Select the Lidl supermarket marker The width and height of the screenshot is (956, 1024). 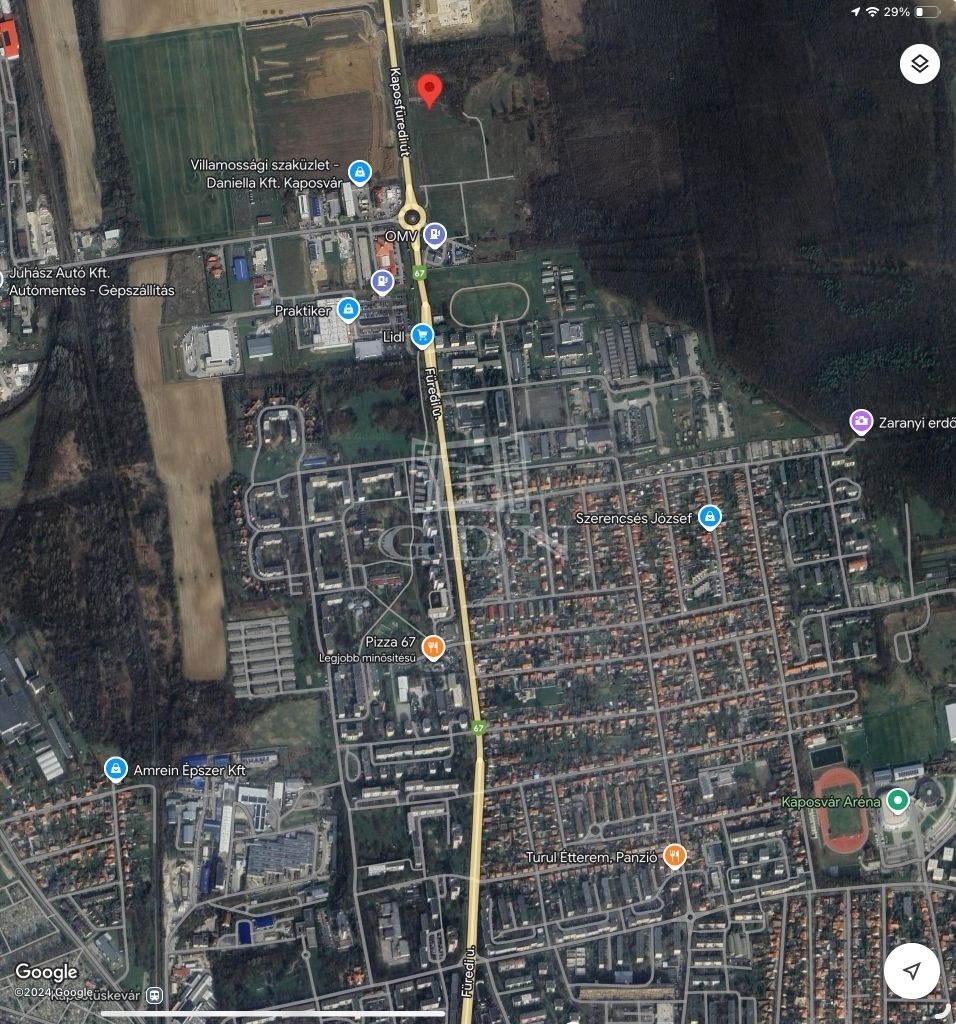(422, 336)
